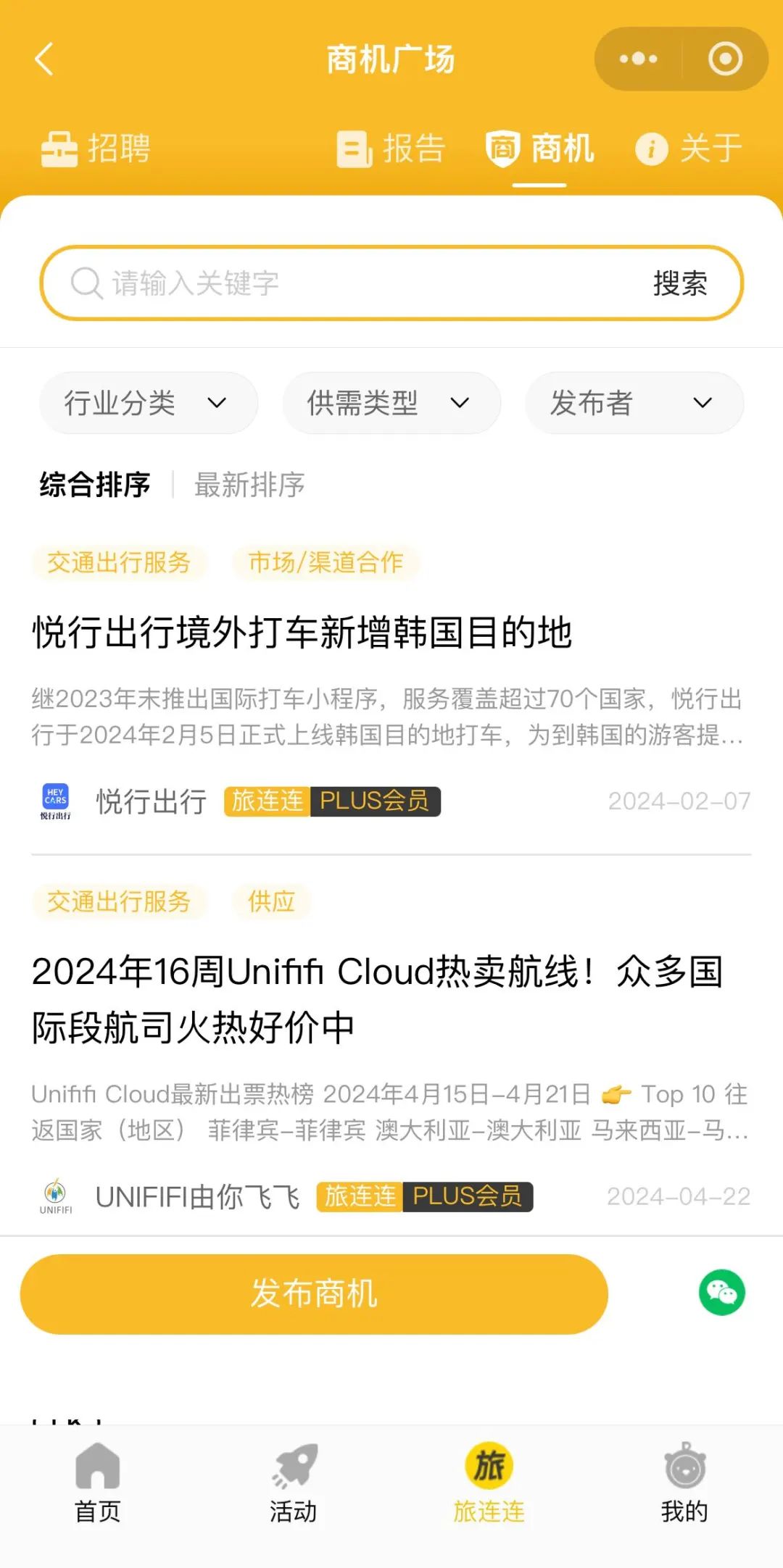This screenshot has width=783, height=1568.
Task: Expand the 行业分类 dropdown
Action: click(148, 403)
